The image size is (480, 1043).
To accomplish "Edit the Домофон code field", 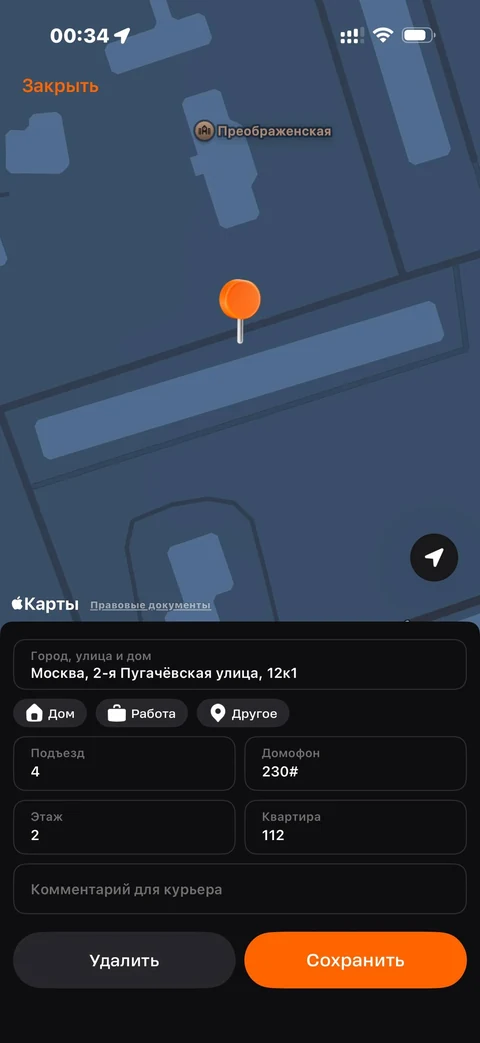I will pos(356,763).
